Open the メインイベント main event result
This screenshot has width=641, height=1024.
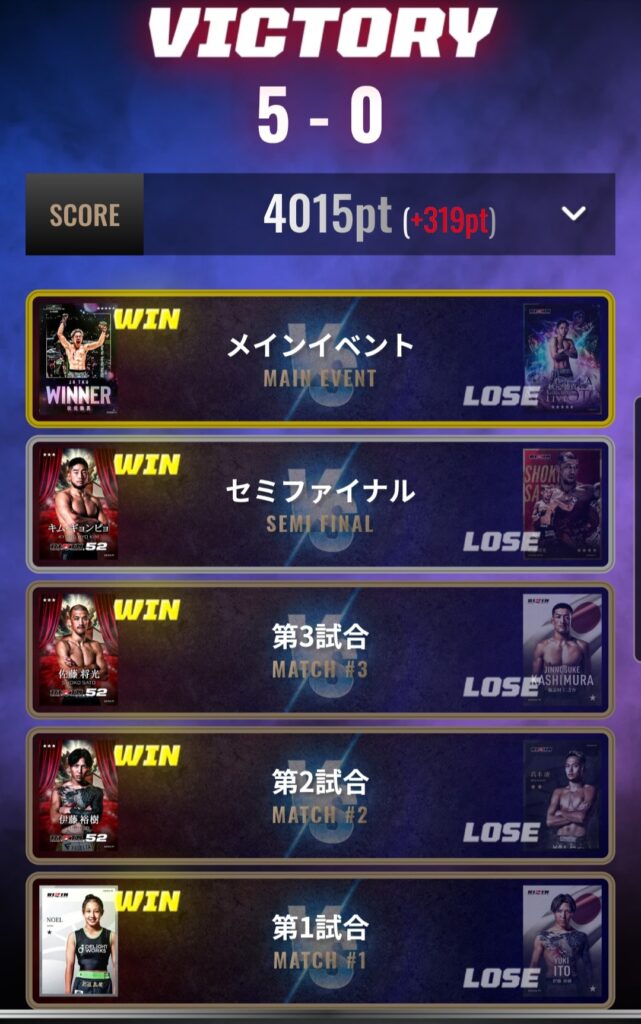click(x=320, y=359)
